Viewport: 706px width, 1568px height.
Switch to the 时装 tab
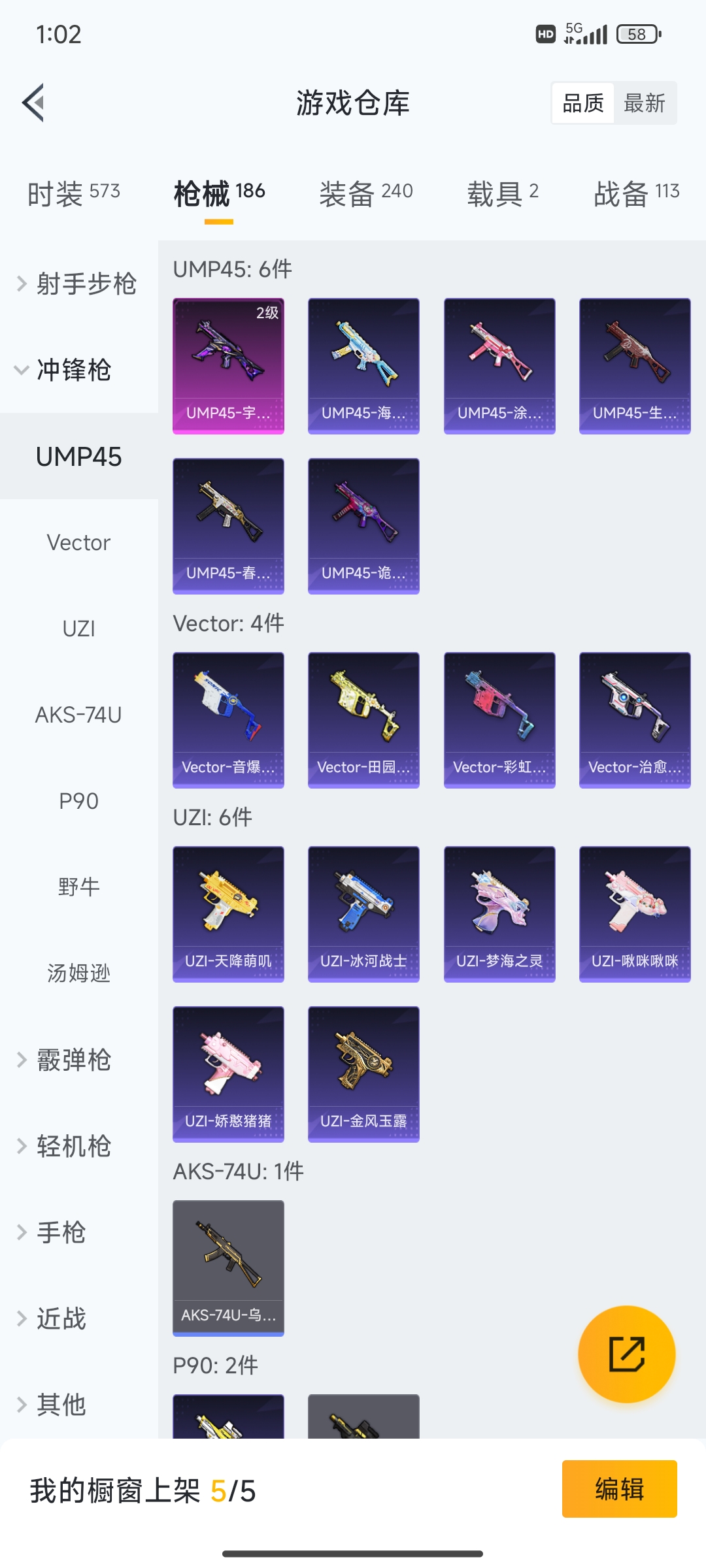[73, 193]
